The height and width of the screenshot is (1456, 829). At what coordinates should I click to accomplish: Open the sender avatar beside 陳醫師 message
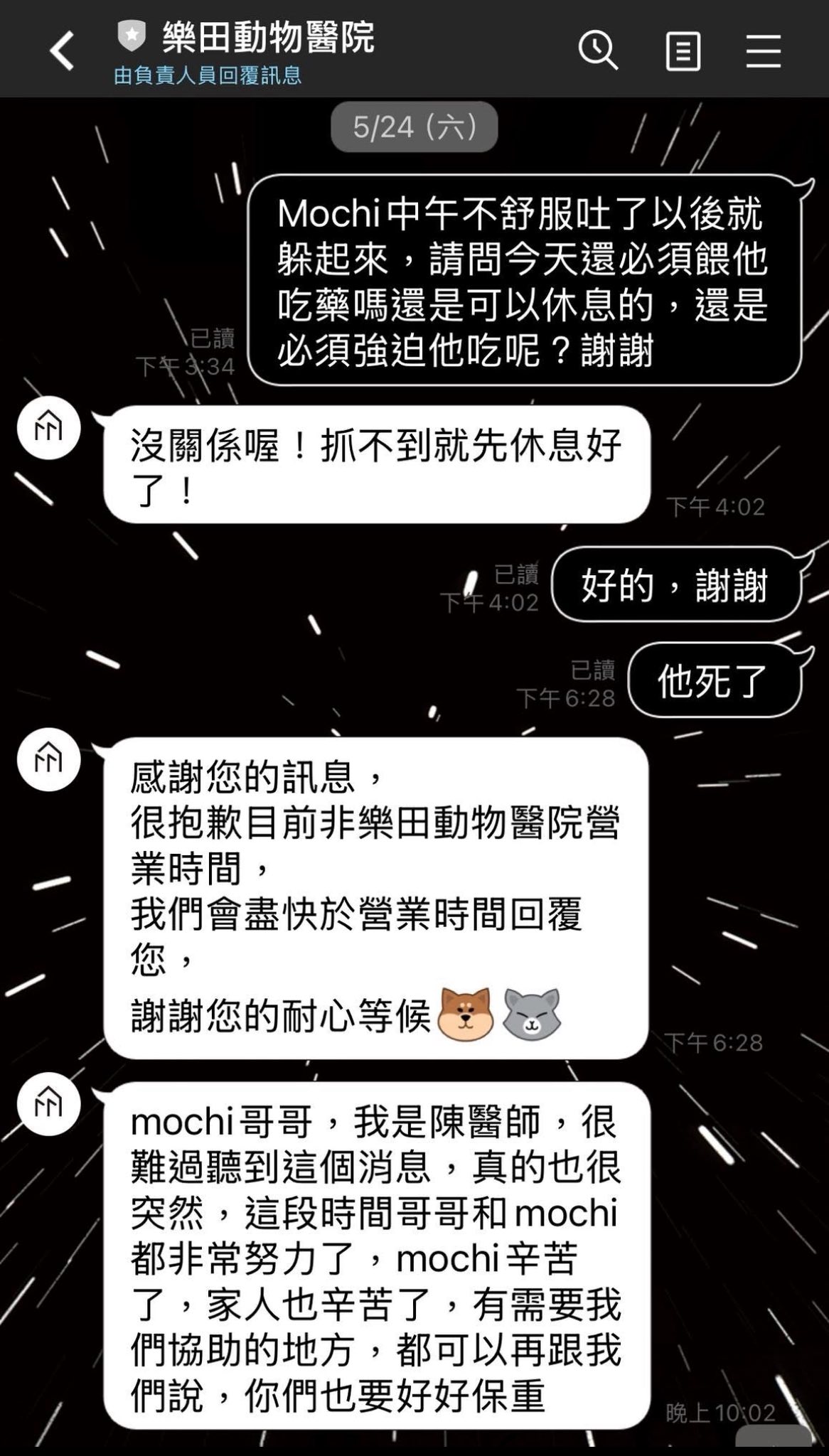pos(48,1104)
